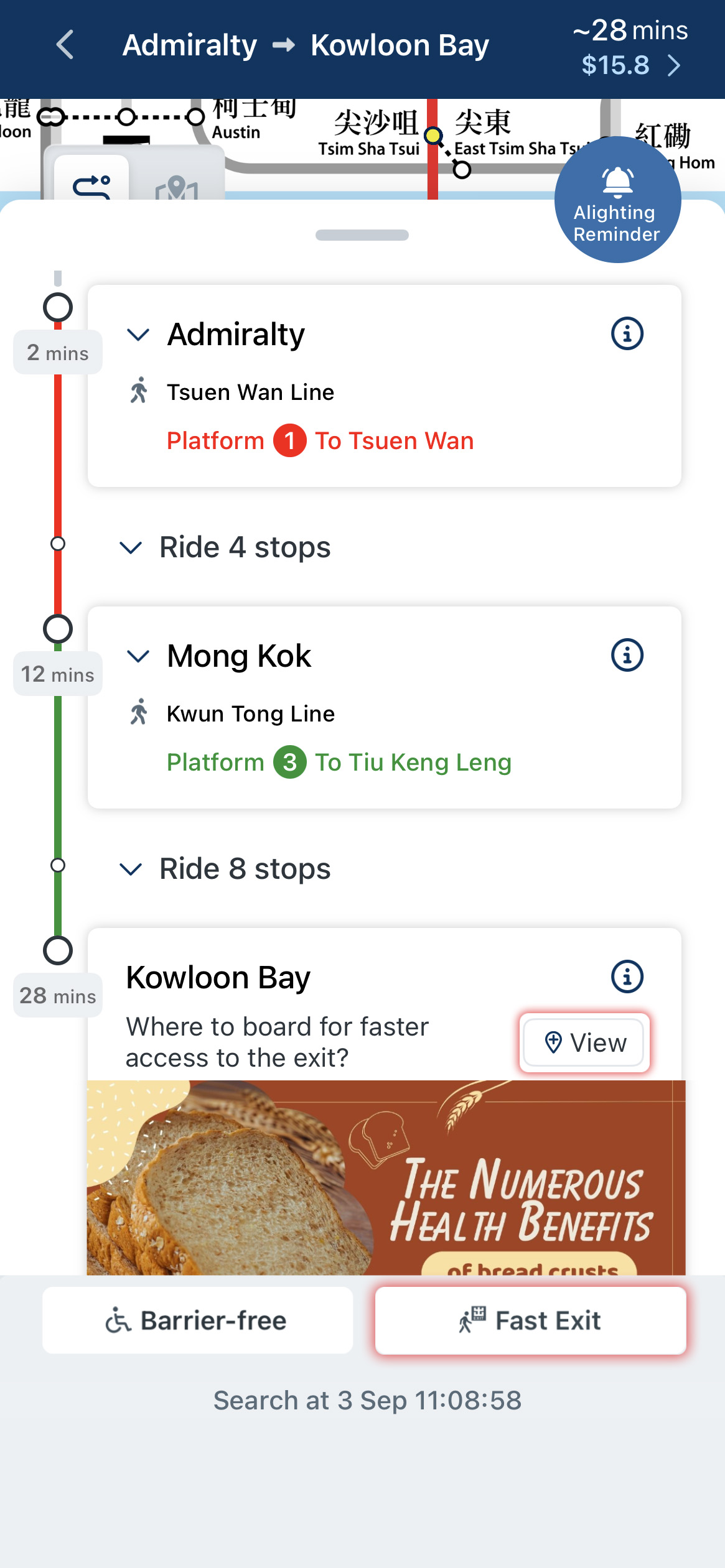
Task: Open fare details for $15.8
Action: (x=631, y=65)
